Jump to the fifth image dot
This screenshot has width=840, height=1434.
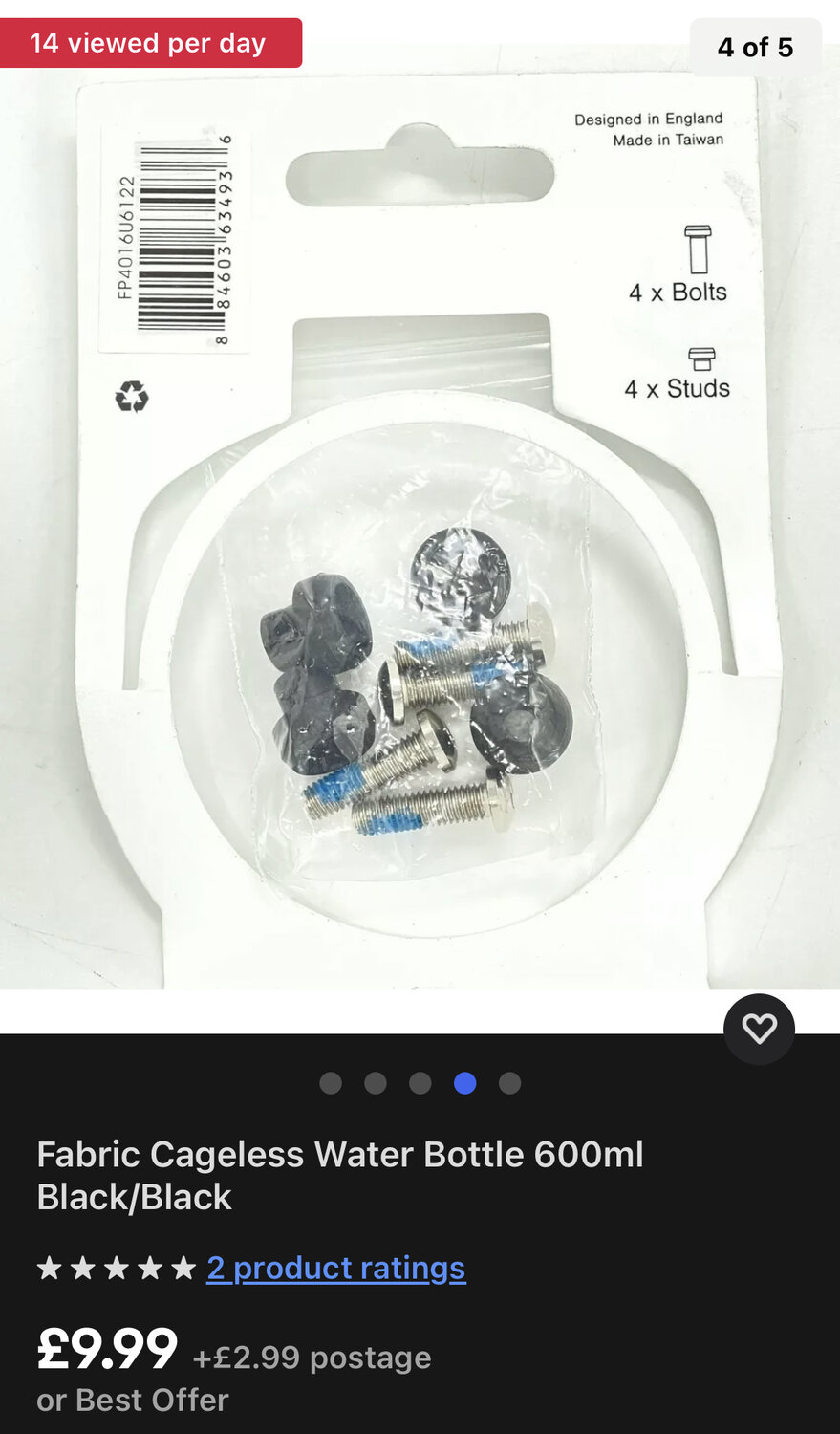coord(510,1083)
